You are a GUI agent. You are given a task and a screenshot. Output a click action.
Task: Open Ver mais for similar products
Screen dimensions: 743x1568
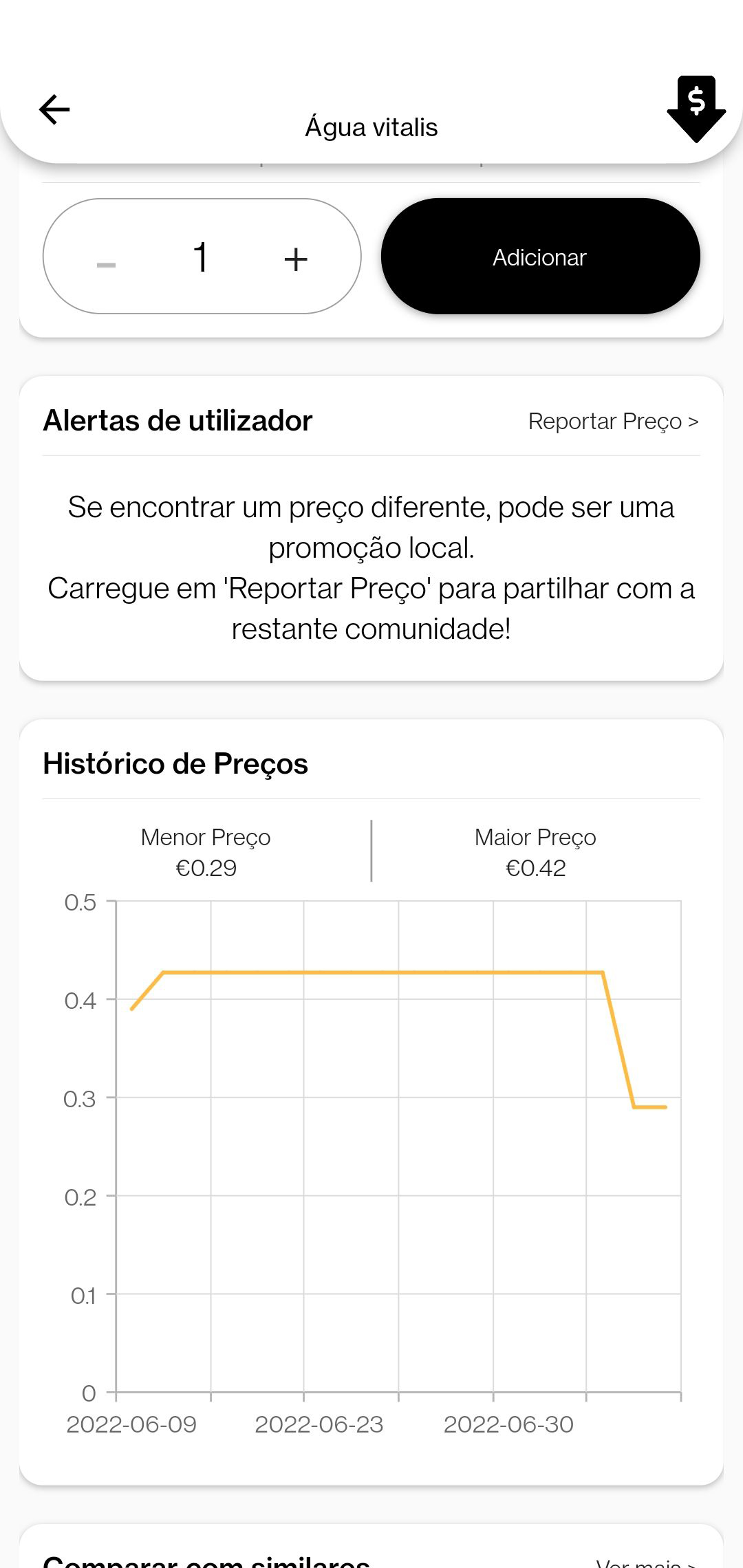tap(645, 1561)
